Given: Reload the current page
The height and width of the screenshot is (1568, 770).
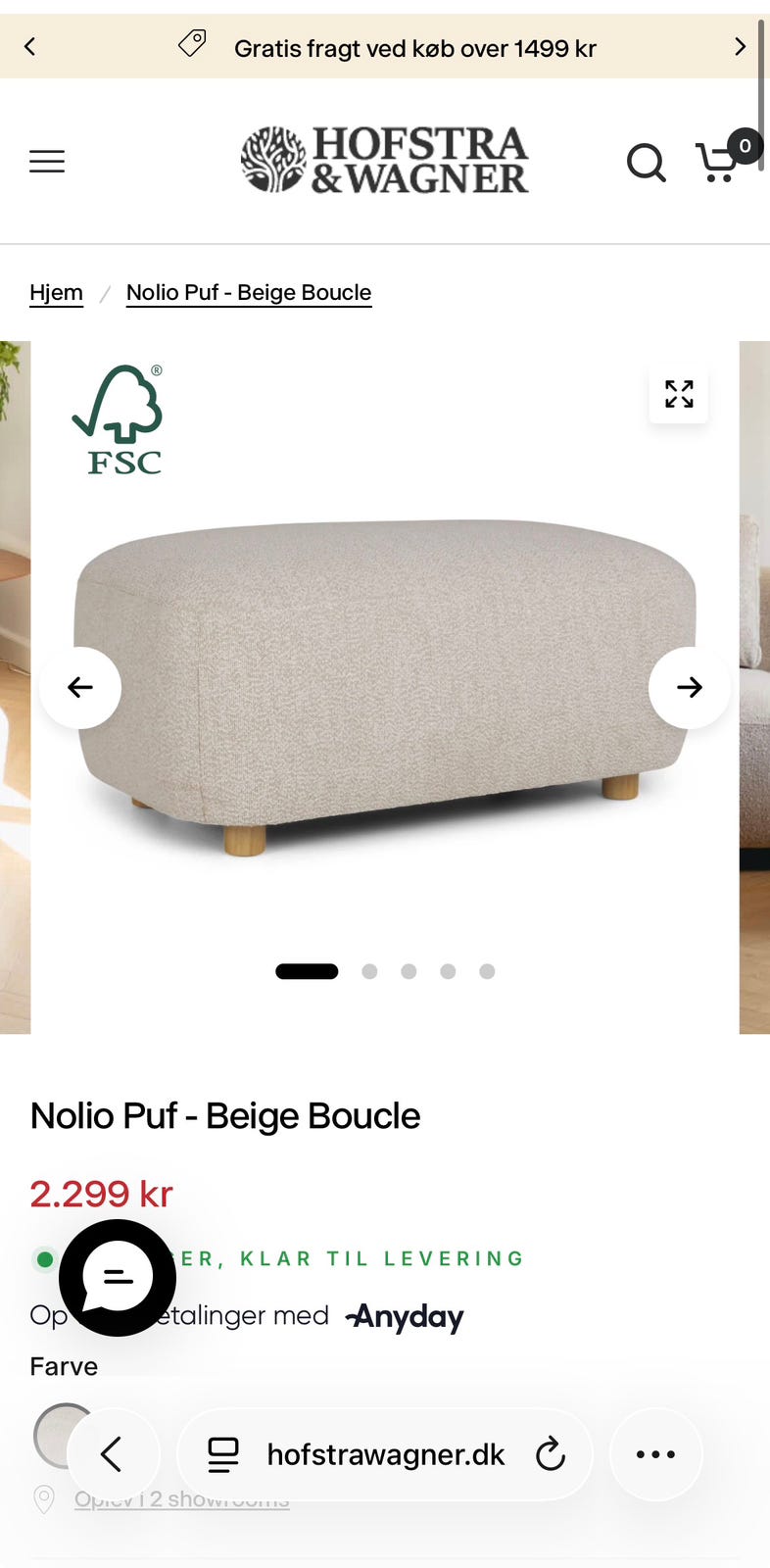Looking at the screenshot, I should 550,1454.
